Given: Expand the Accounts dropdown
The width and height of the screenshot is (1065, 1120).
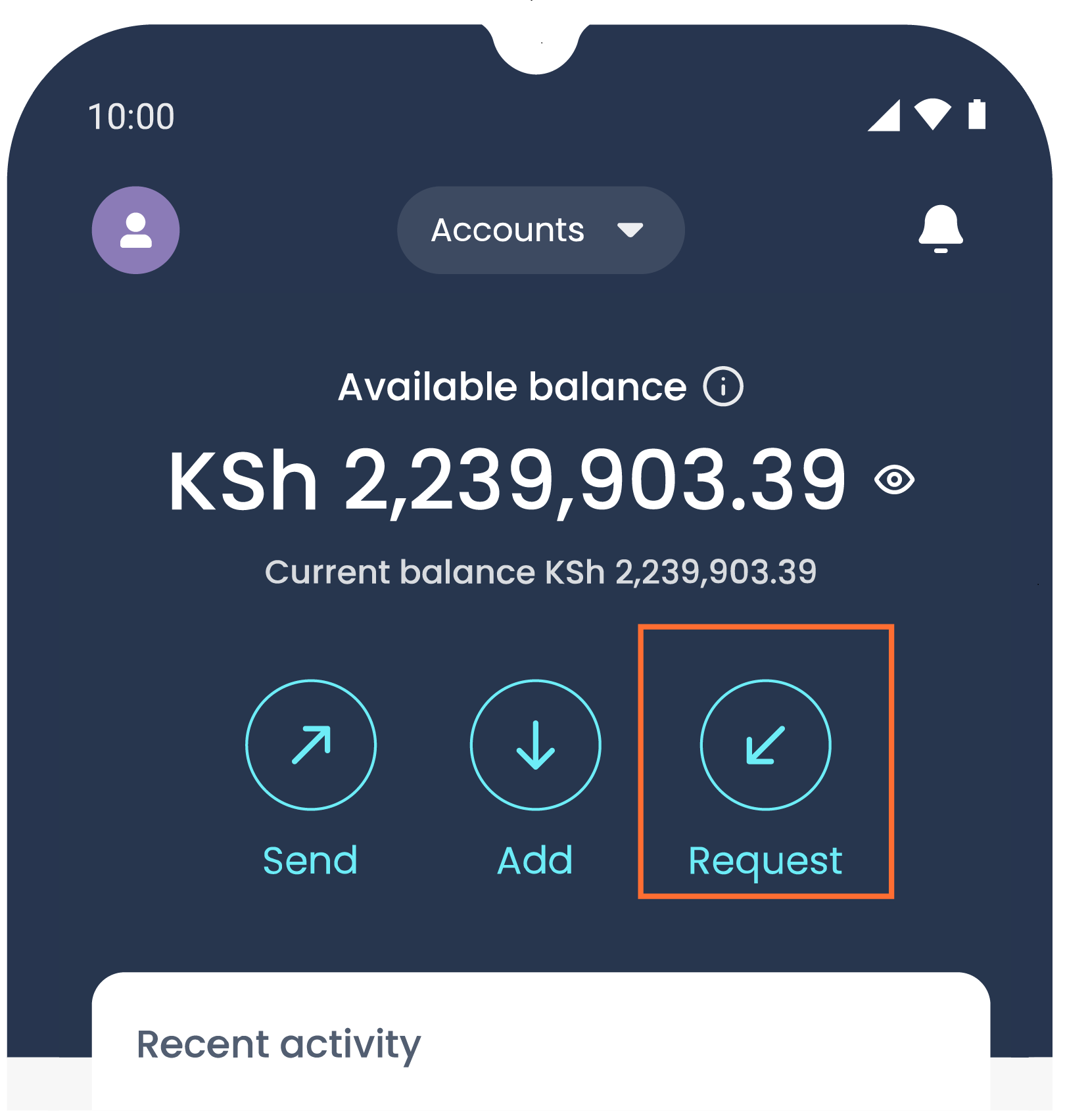Looking at the screenshot, I should click(x=540, y=230).
